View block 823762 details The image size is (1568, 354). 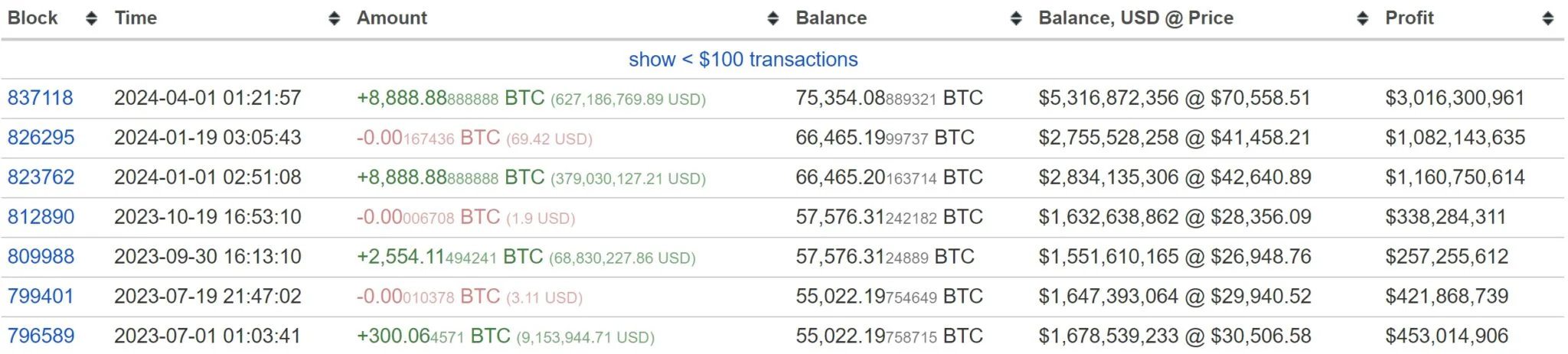[x=41, y=177]
